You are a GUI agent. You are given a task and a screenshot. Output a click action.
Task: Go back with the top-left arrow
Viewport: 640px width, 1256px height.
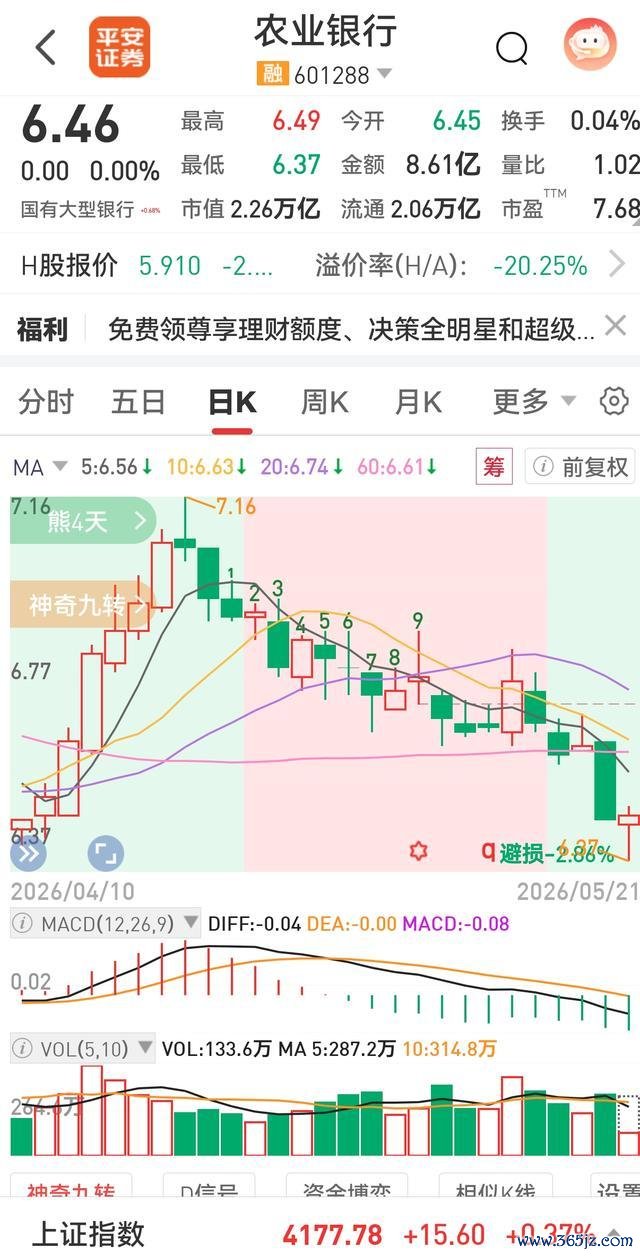point(45,47)
